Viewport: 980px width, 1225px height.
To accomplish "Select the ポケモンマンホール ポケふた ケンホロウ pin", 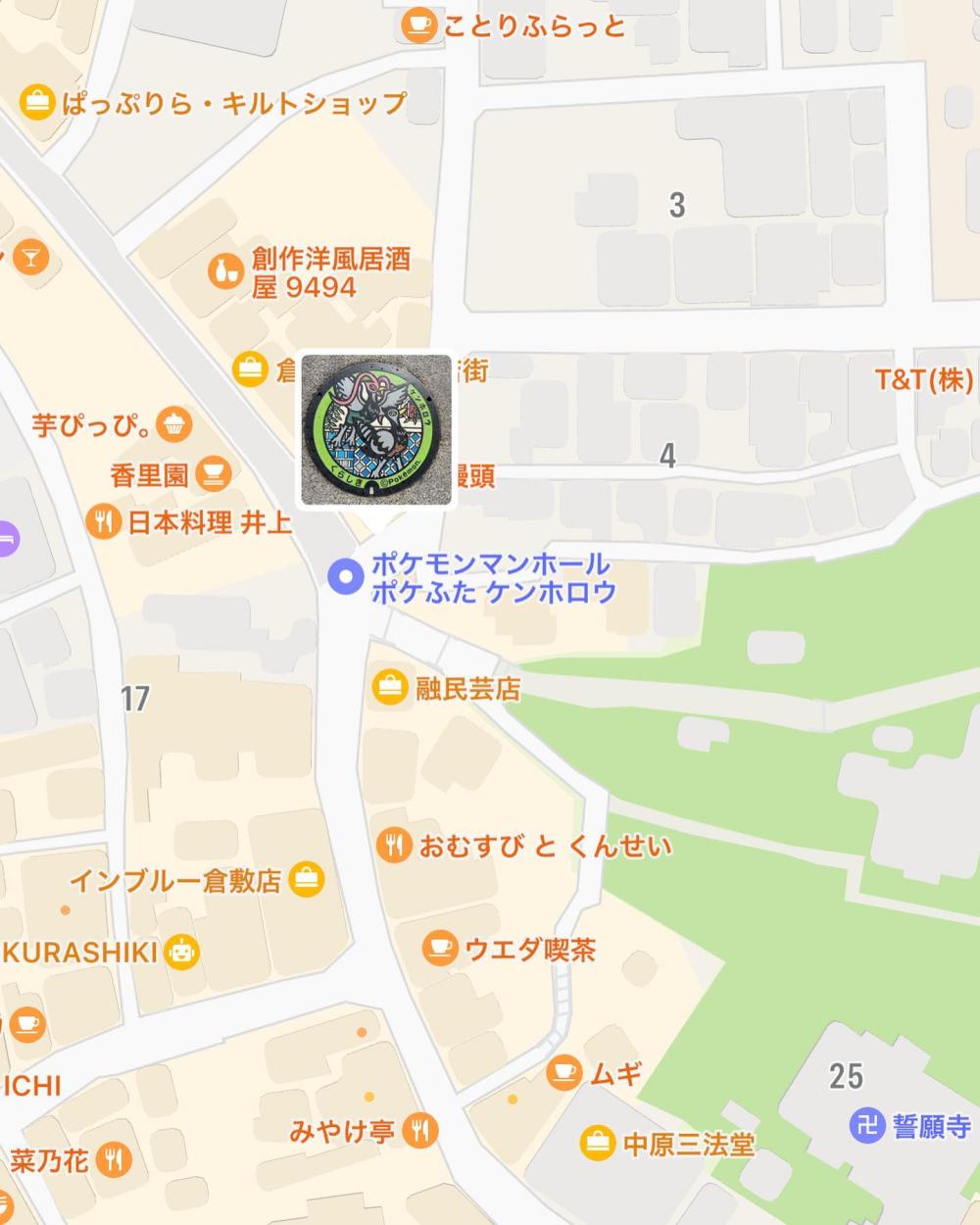I will (x=343, y=576).
